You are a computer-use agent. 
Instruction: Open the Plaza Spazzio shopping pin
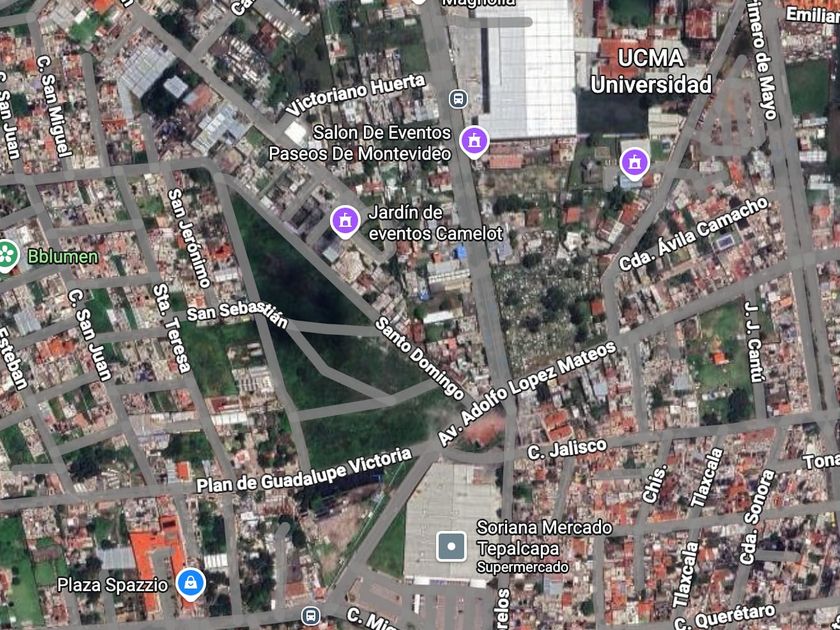pos(191,584)
